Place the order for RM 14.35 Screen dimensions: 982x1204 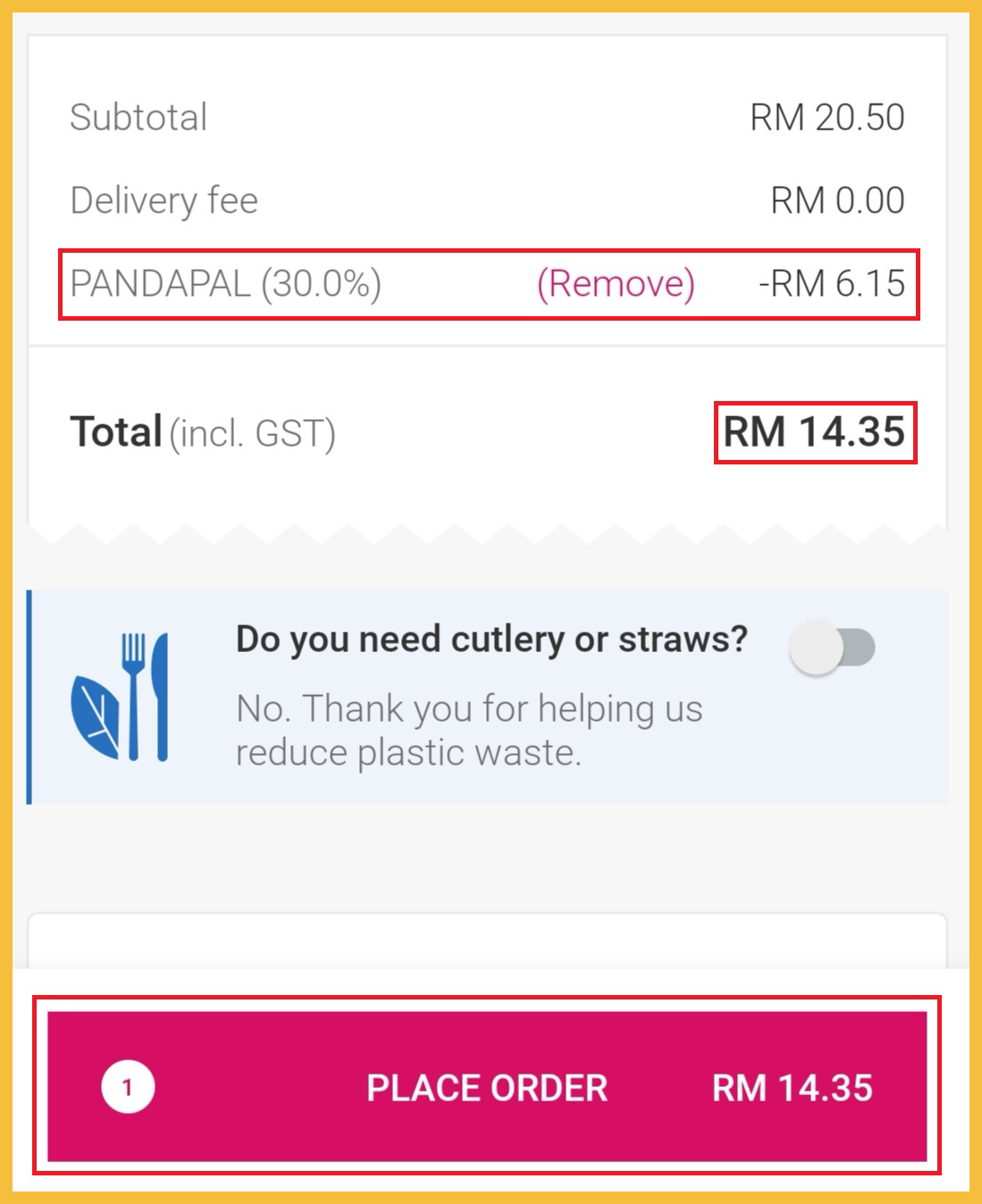(x=487, y=1087)
